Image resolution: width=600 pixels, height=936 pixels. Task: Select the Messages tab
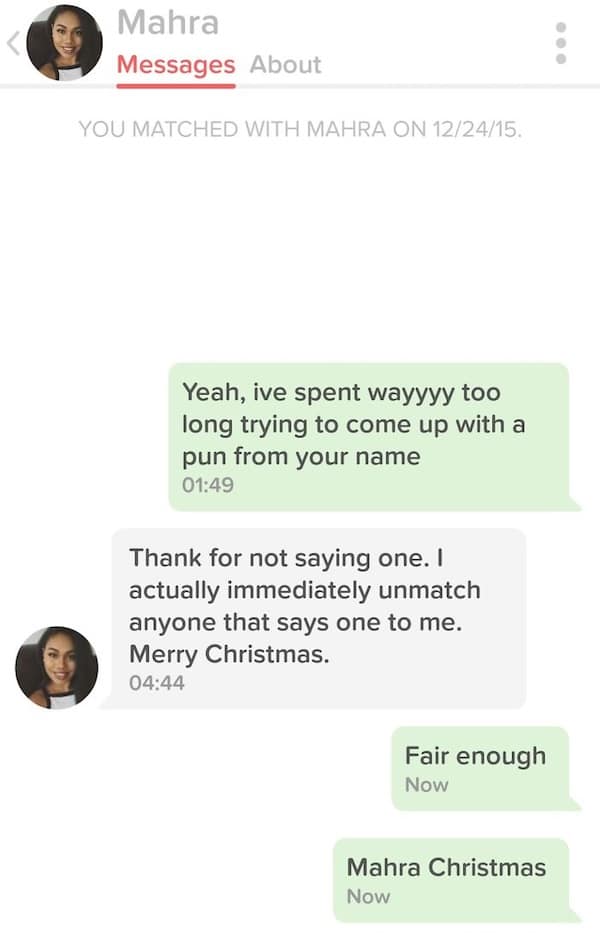tap(176, 65)
